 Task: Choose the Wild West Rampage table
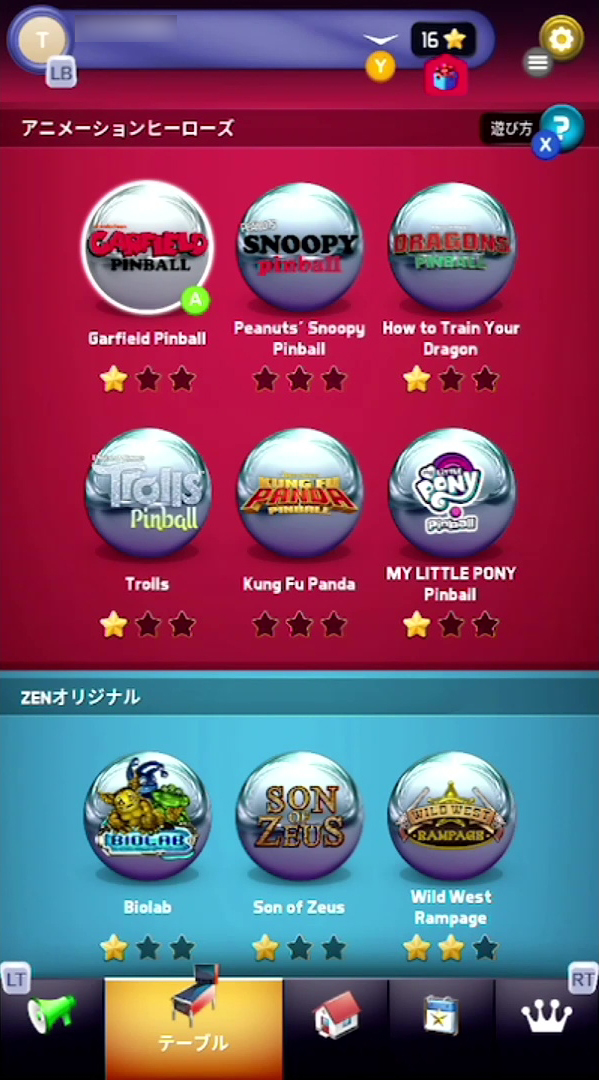(451, 816)
